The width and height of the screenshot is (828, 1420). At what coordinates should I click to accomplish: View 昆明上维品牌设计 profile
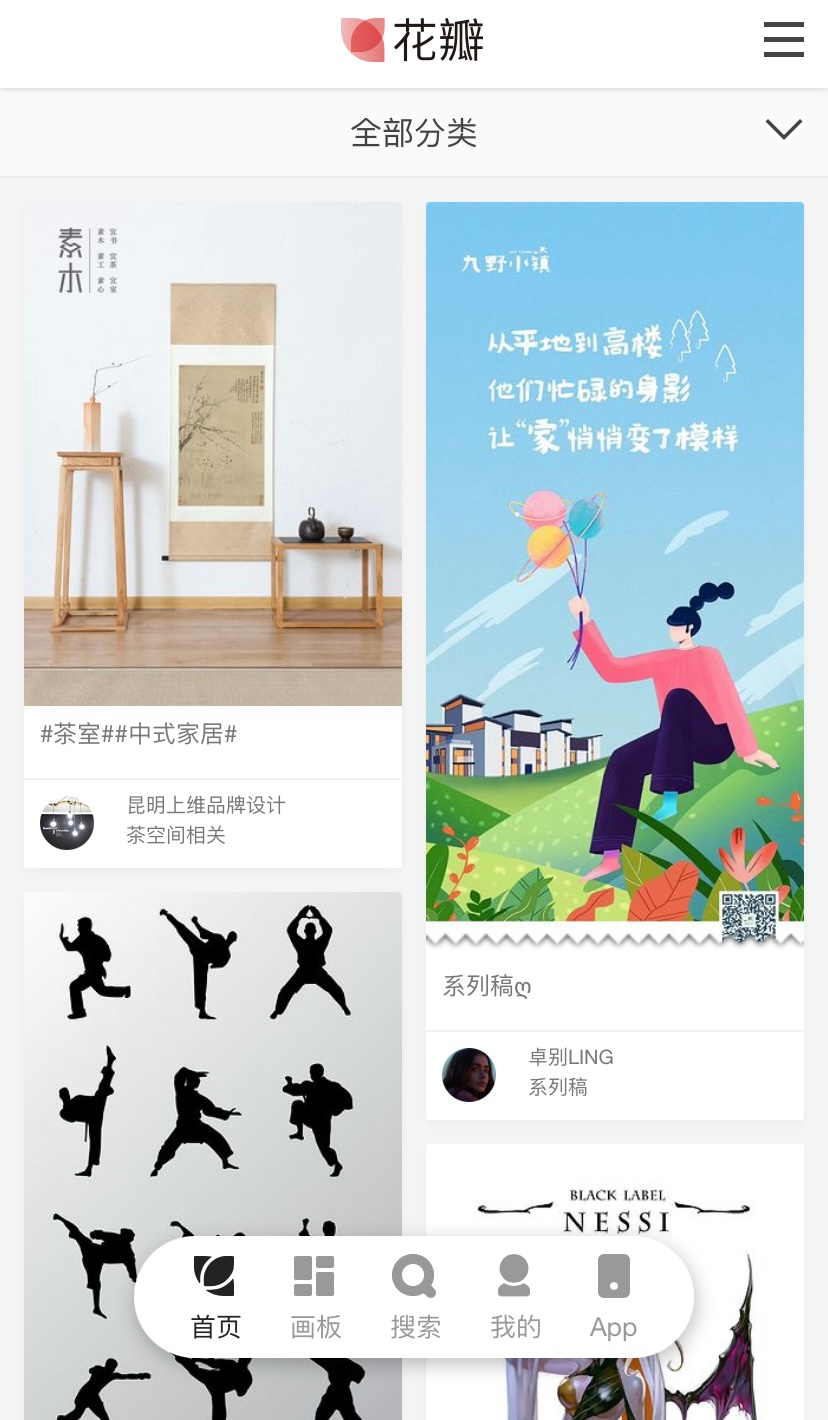206,805
